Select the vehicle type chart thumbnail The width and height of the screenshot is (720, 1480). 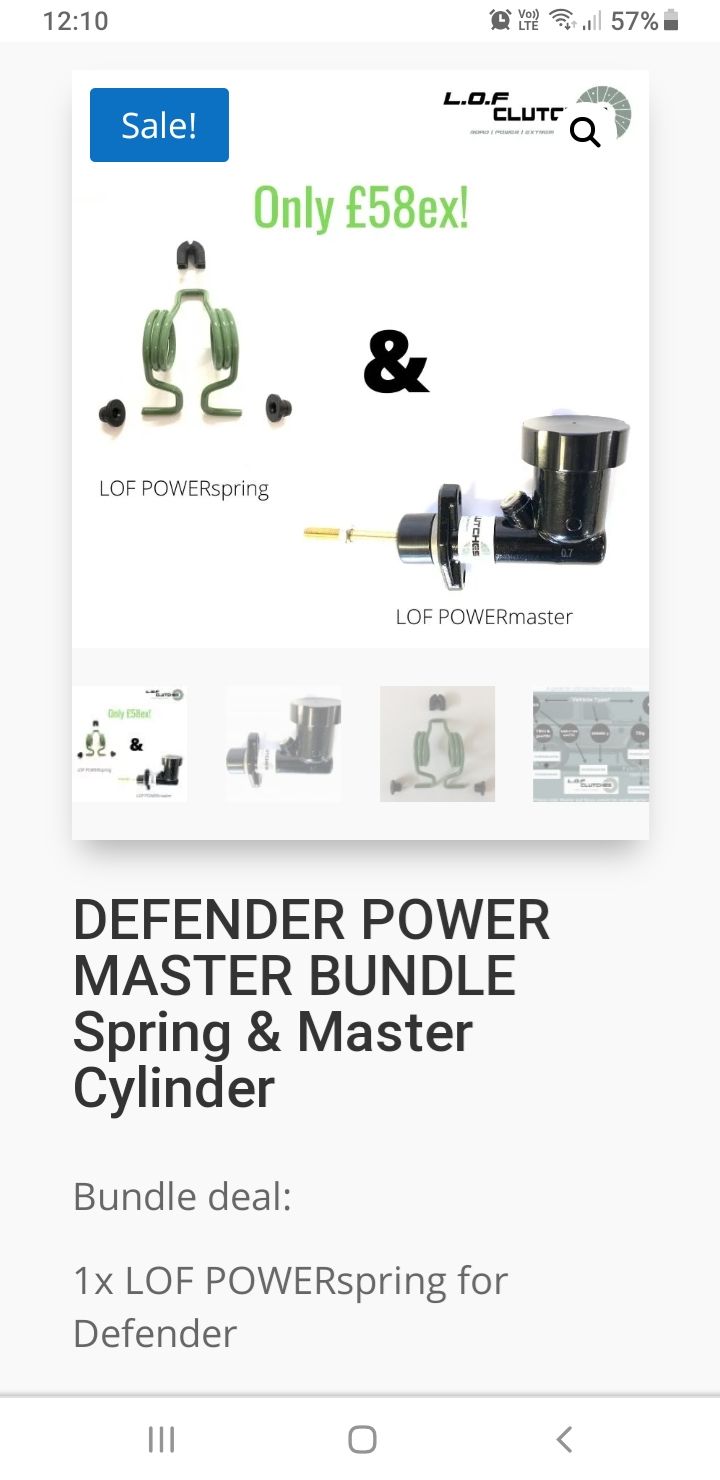pos(591,743)
